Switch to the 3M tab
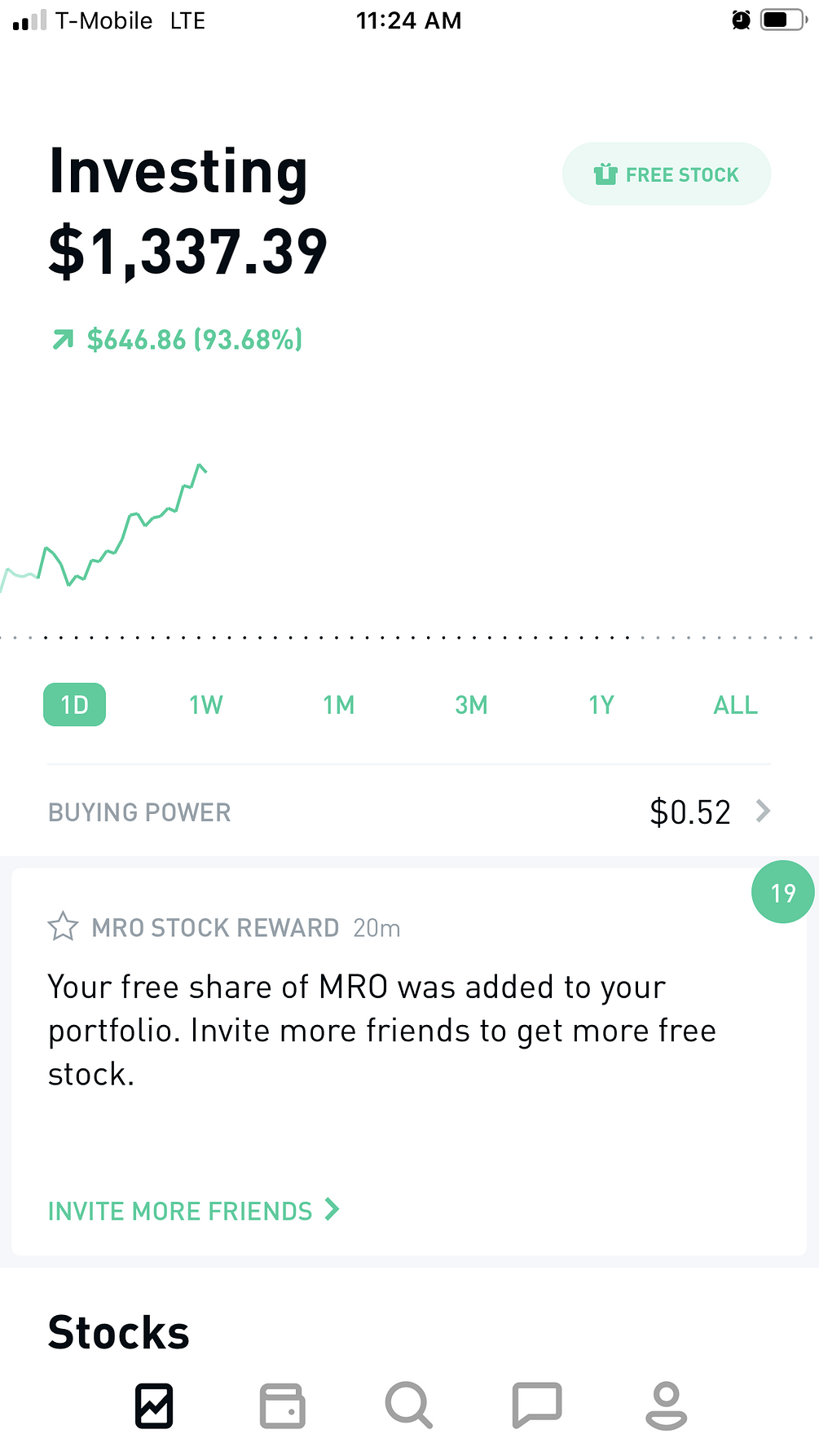 [x=470, y=704]
